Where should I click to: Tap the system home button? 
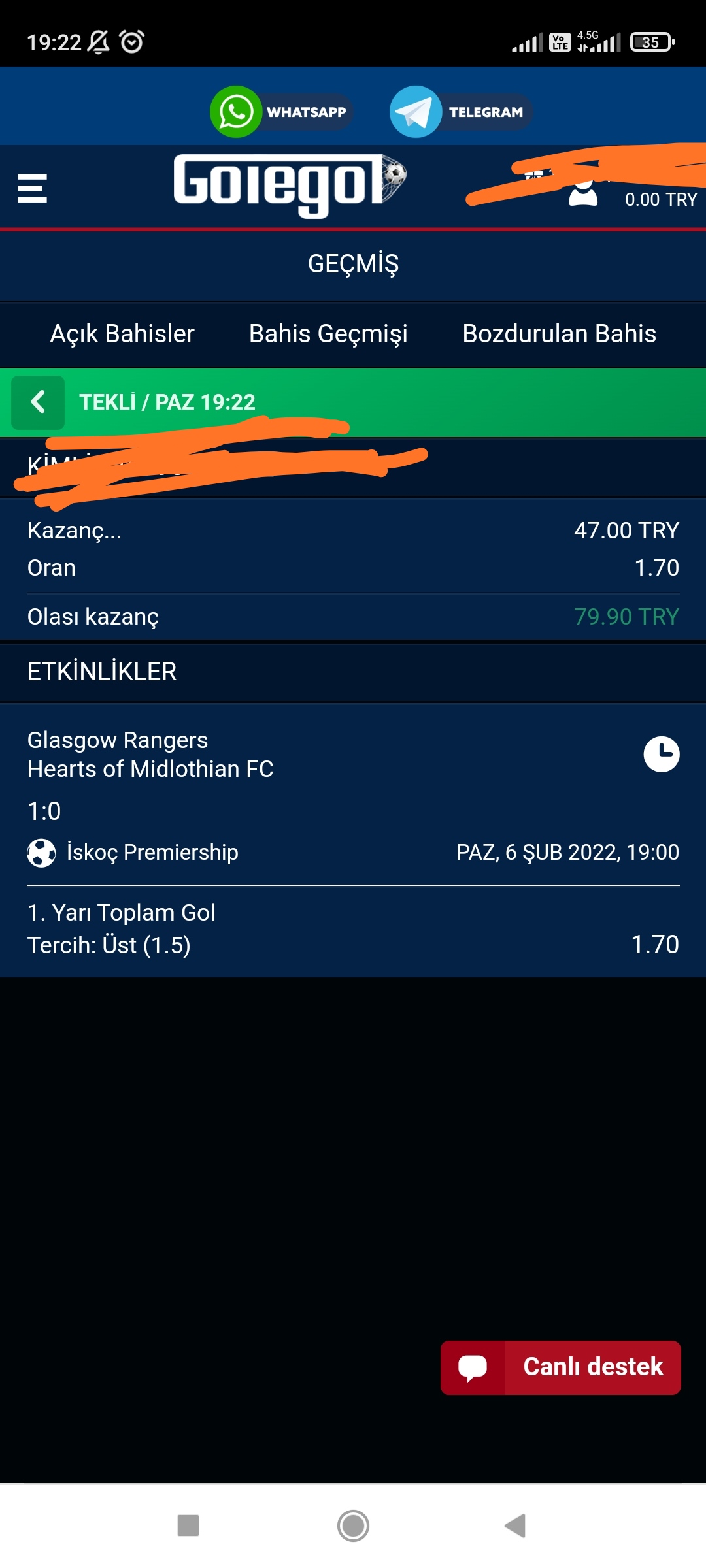[353, 1526]
